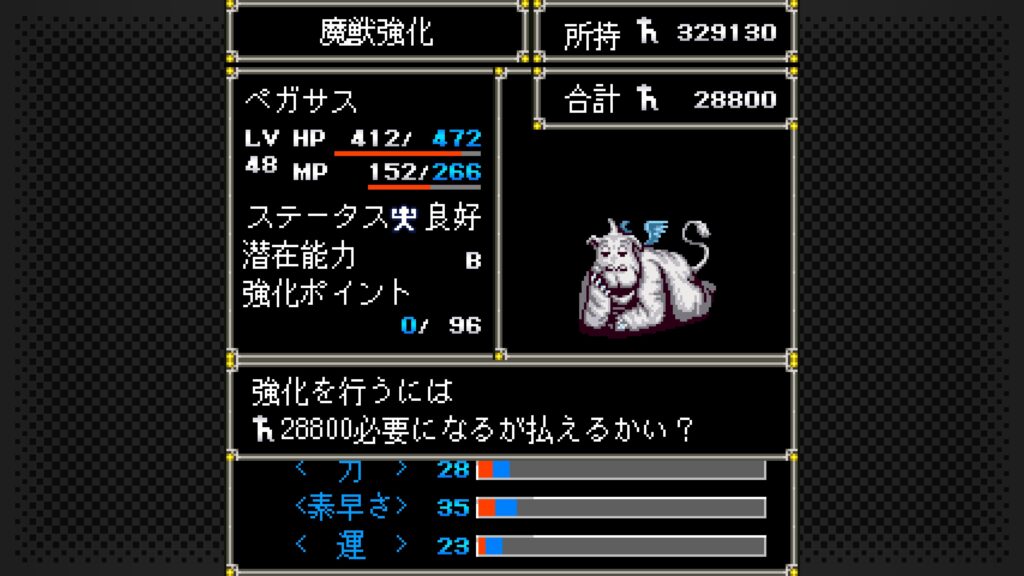The image size is (1024, 576).
Task: Advance the 強化を行うには message dialog
Action: tap(511, 410)
